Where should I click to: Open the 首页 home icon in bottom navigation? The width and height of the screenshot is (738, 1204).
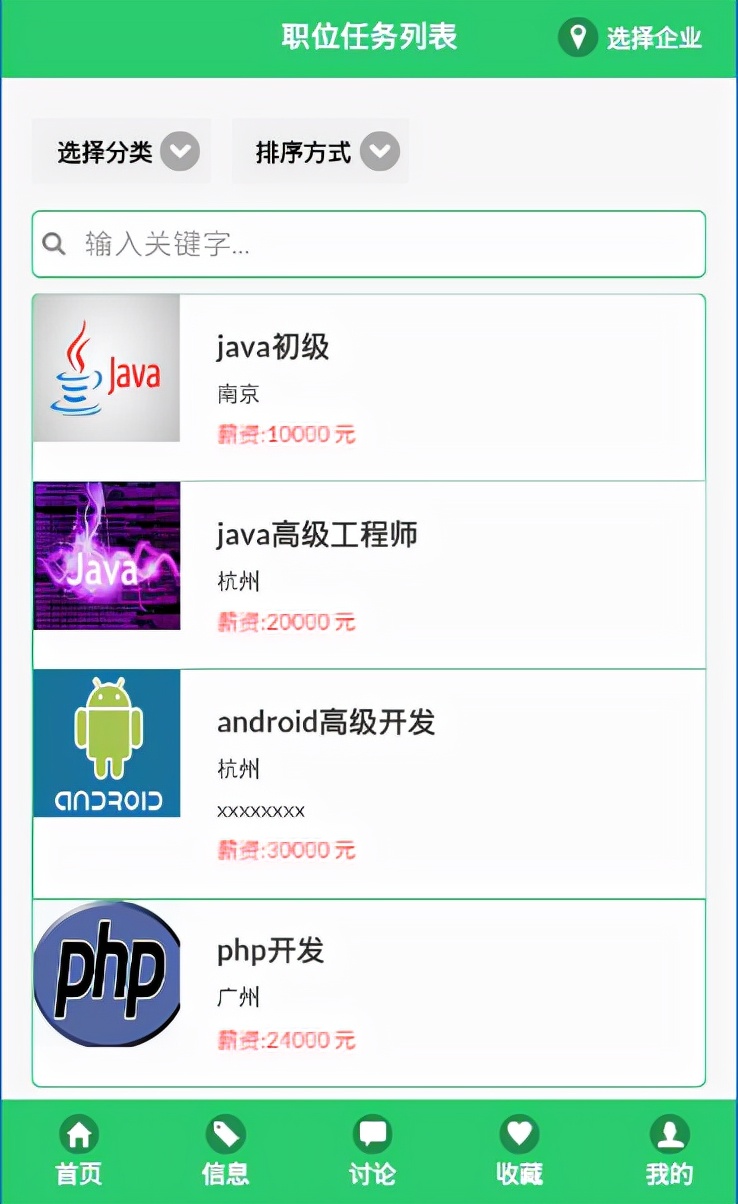[78, 1135]
